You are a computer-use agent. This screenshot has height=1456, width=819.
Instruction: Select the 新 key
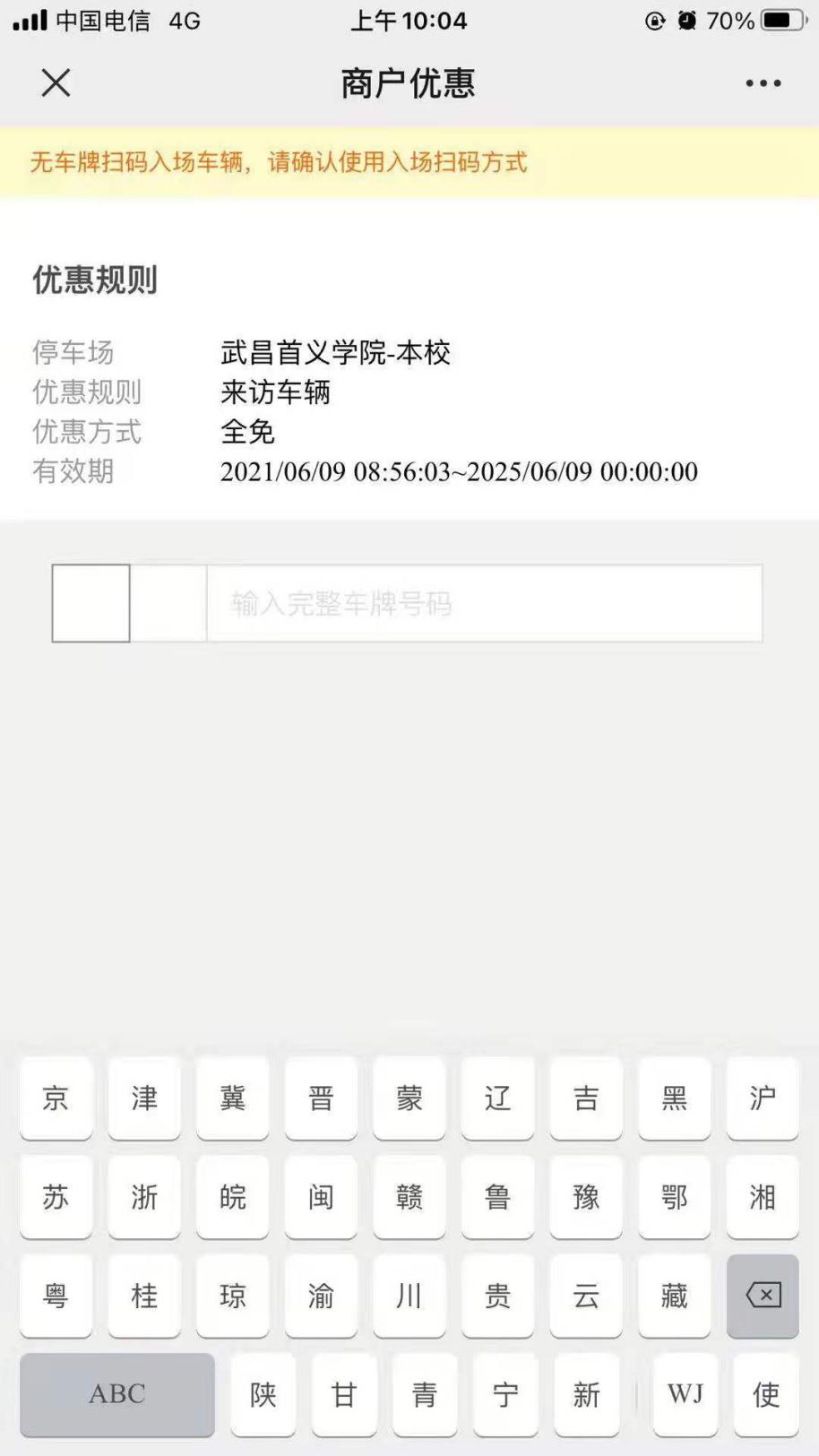tap(587, 1394)
